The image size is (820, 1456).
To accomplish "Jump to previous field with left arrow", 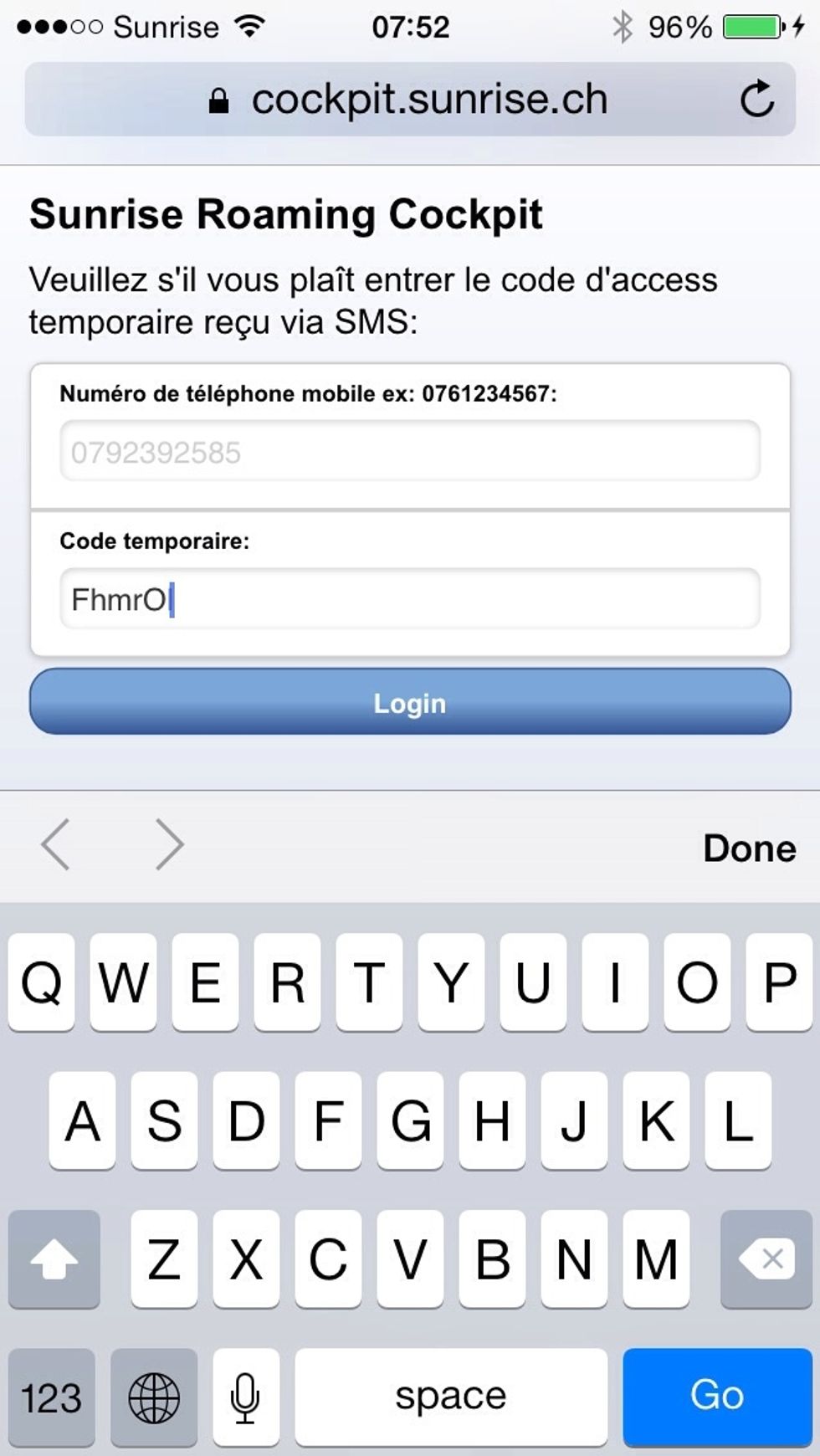I will coord(55,844).
